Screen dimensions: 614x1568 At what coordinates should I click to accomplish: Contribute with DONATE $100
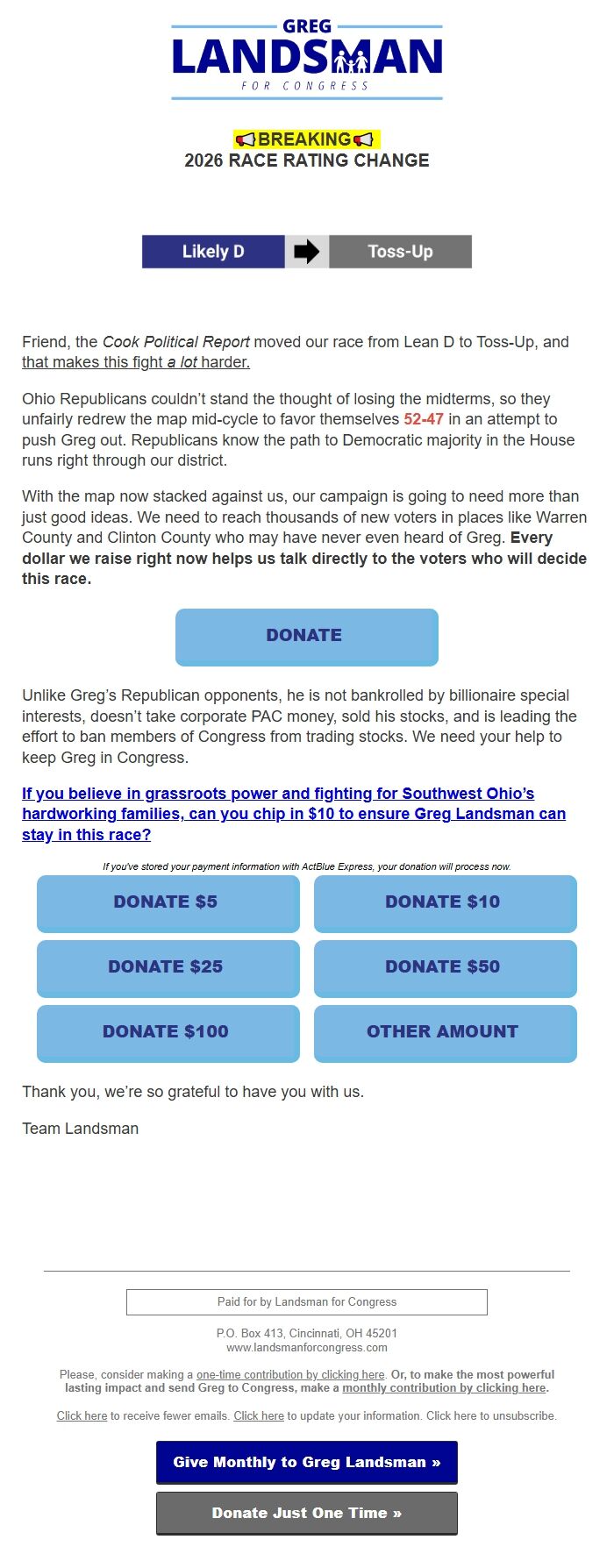click(x=168, y=1032)
